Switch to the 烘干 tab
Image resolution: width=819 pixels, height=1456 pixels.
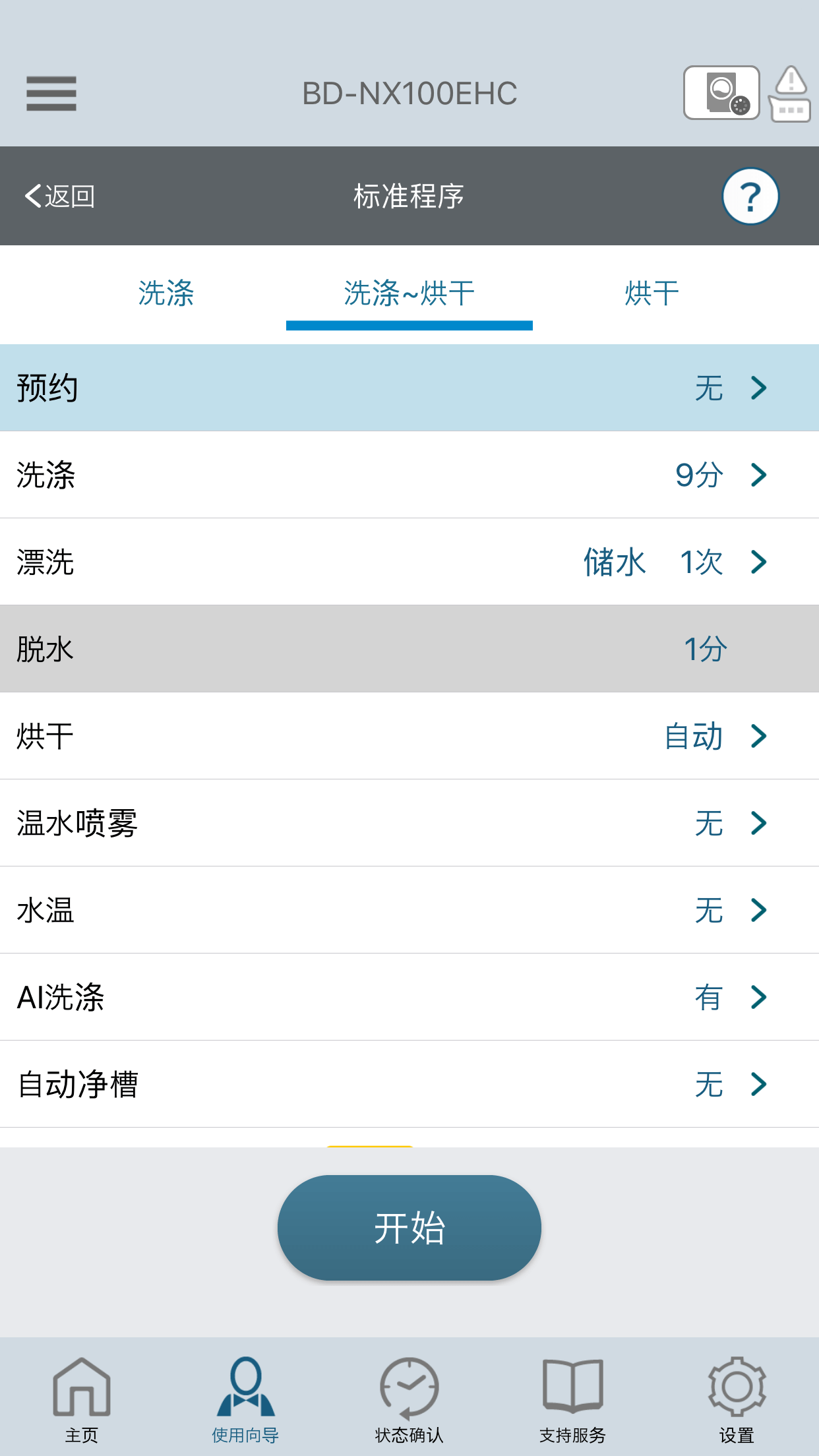(x=652, y=293)
